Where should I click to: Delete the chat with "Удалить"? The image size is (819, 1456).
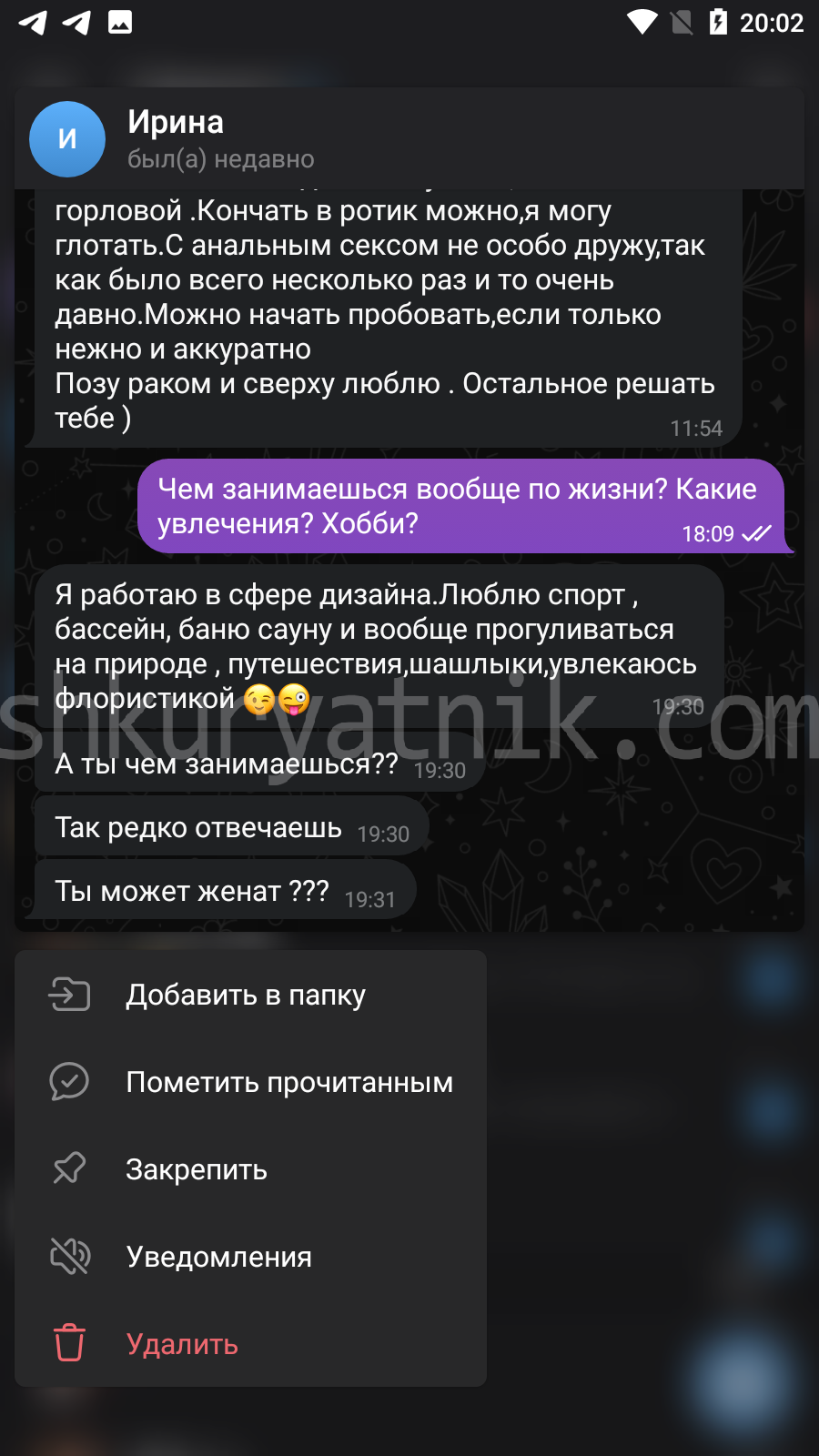[x=250, y=1345]
